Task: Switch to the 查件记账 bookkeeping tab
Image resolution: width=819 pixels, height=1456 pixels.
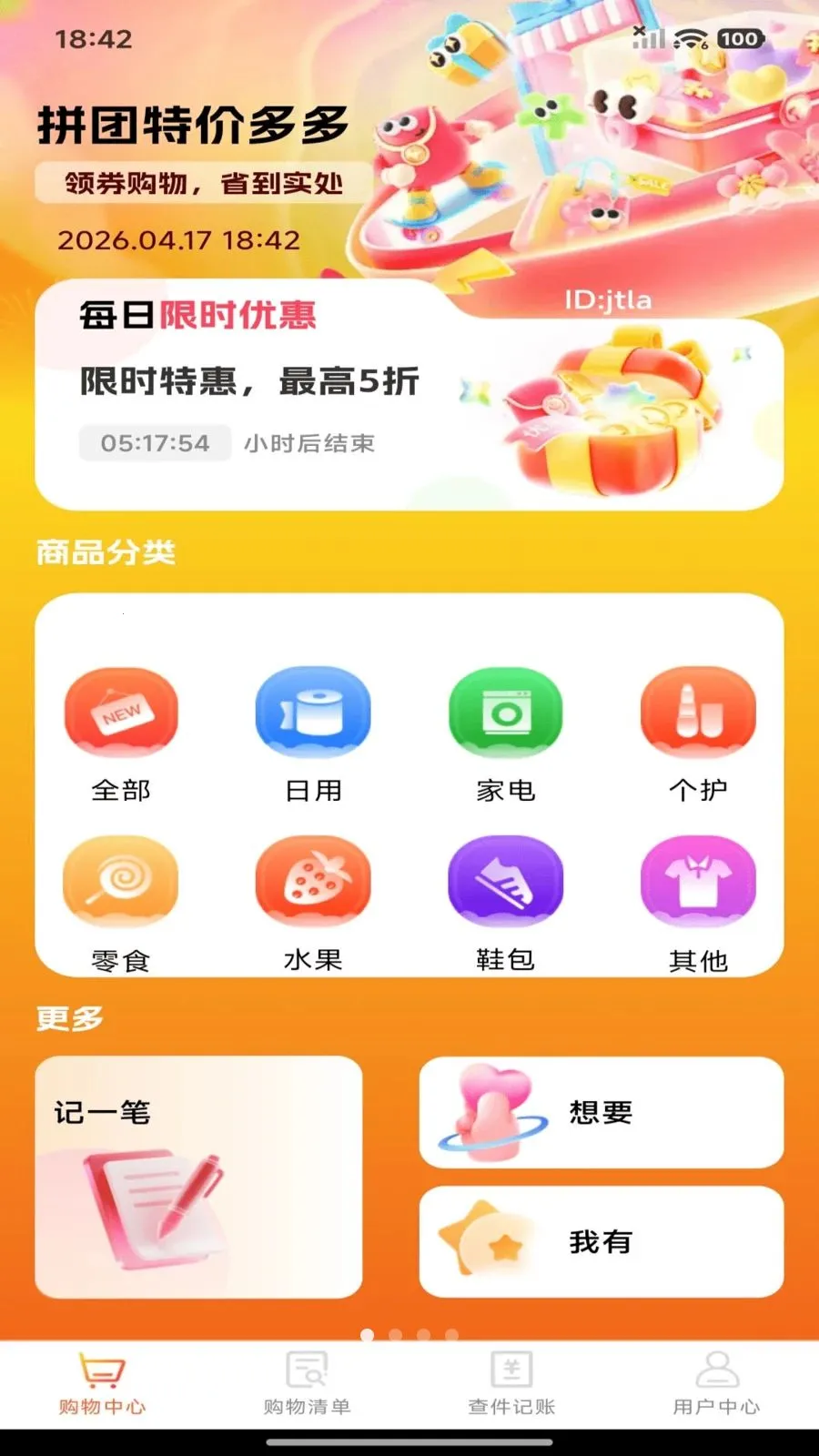Action: (512, 1381)
